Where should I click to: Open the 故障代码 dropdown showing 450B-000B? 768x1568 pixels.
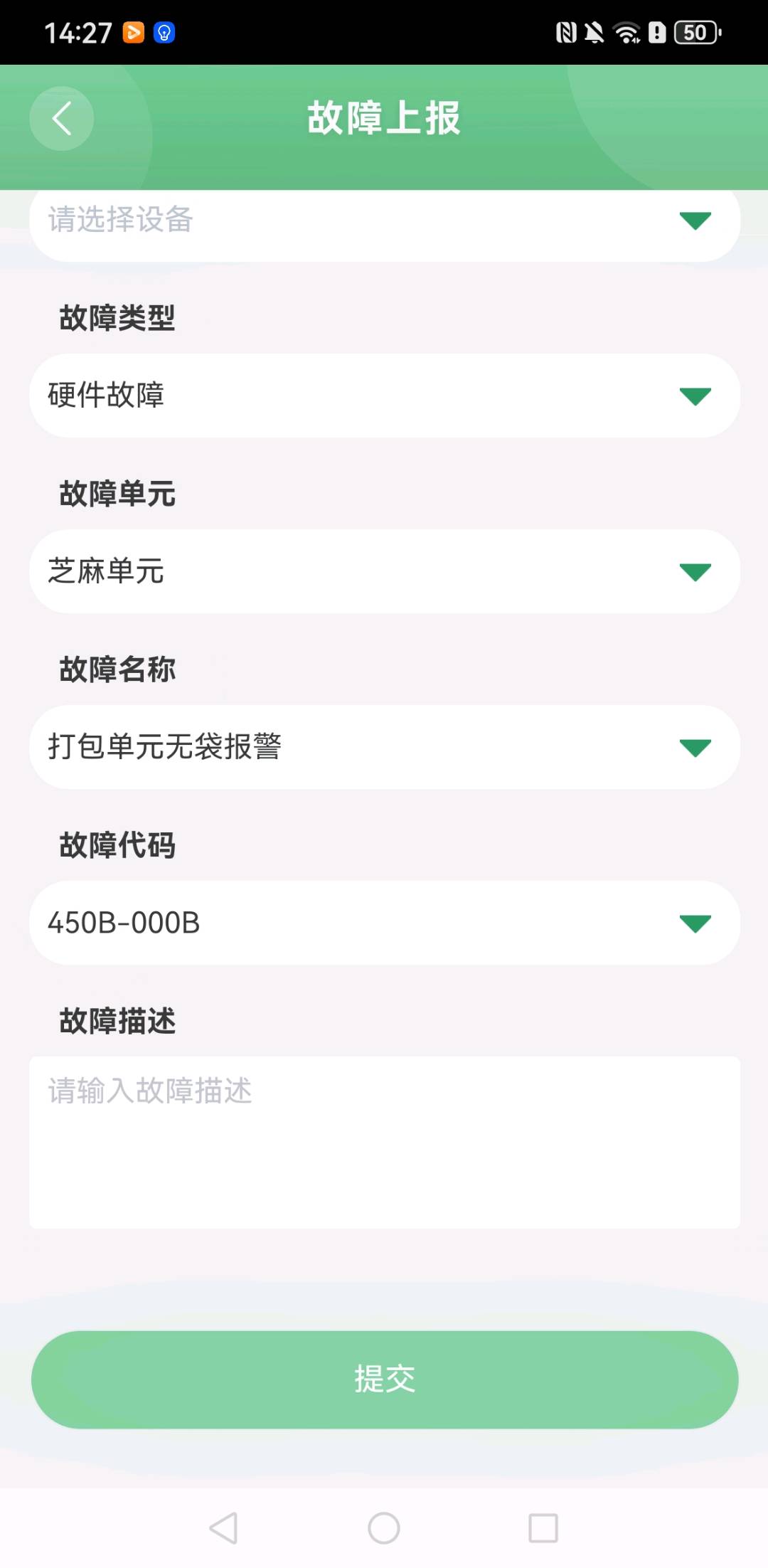coord(384,923)
